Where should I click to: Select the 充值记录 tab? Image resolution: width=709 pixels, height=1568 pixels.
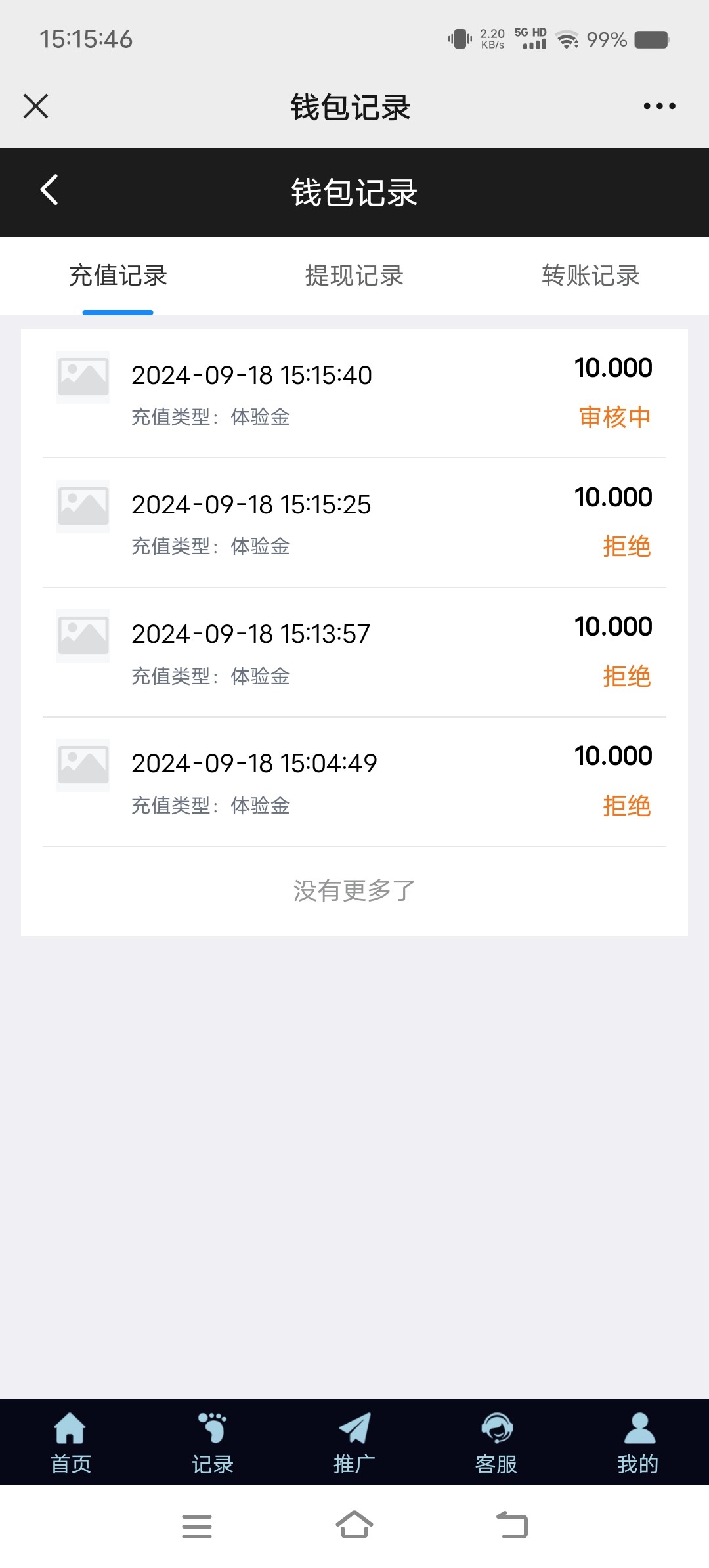[118, 276]
